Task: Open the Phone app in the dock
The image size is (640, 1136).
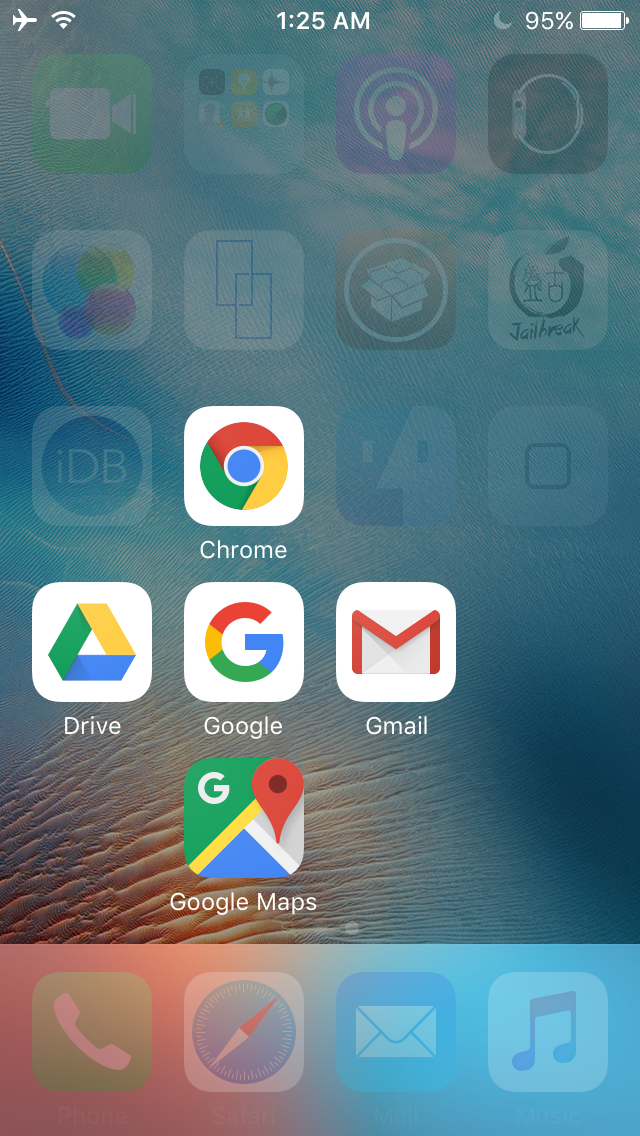Action: pyautogui.click(x=92, y=1032)
